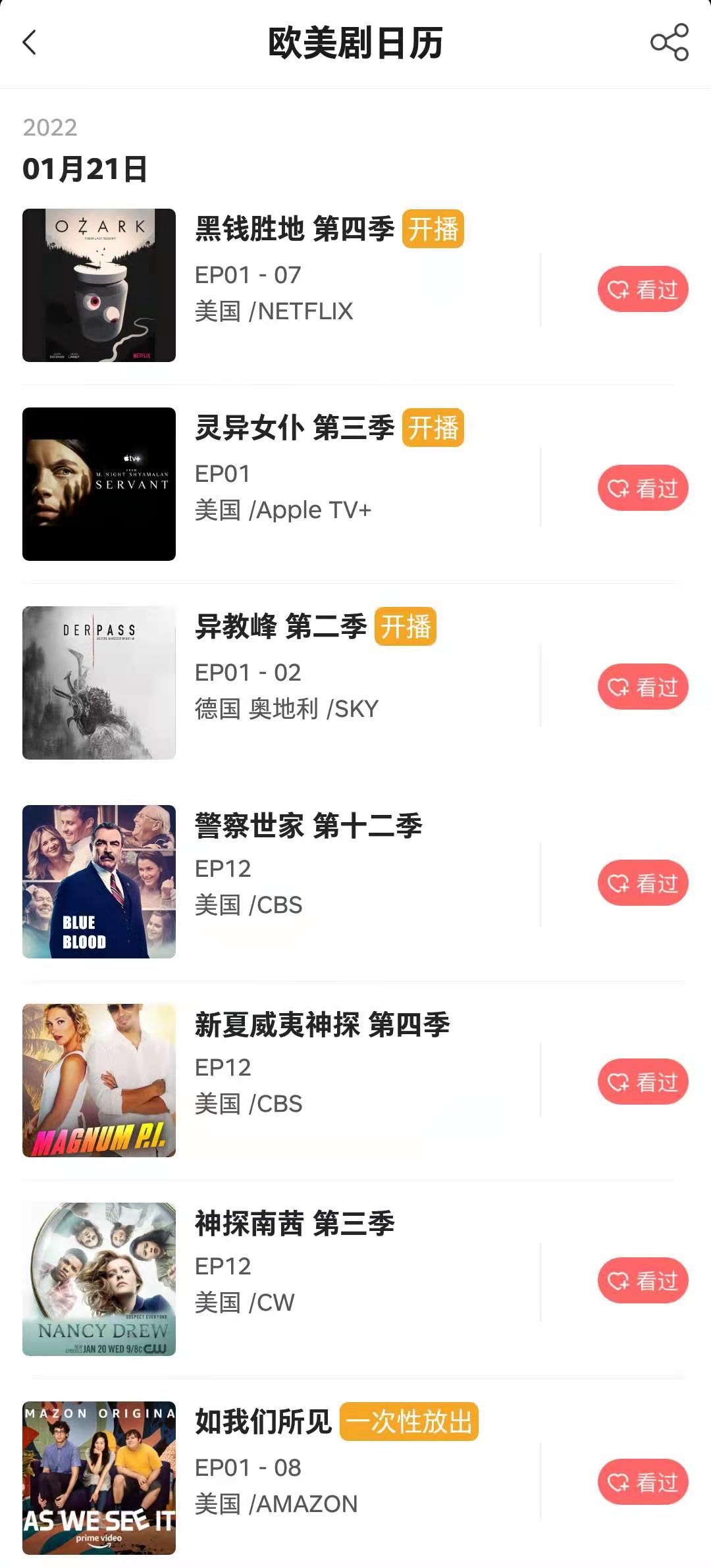The height and width of the screenshot is (1568, 711).
Task: Share the 欧美剧日历 calendar
Action: tap(669, 43)
